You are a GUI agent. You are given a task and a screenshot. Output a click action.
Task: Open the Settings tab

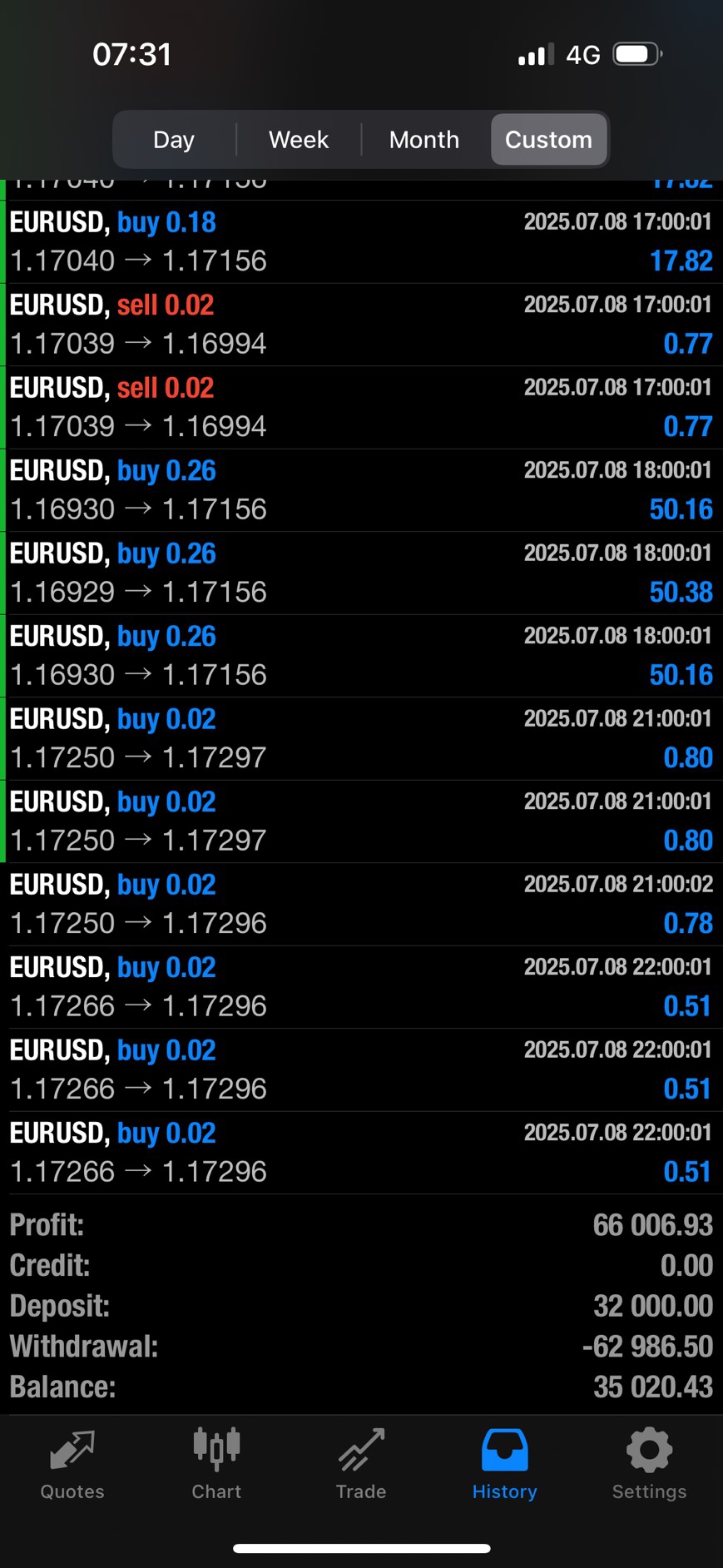click(x=649, y=1465)
